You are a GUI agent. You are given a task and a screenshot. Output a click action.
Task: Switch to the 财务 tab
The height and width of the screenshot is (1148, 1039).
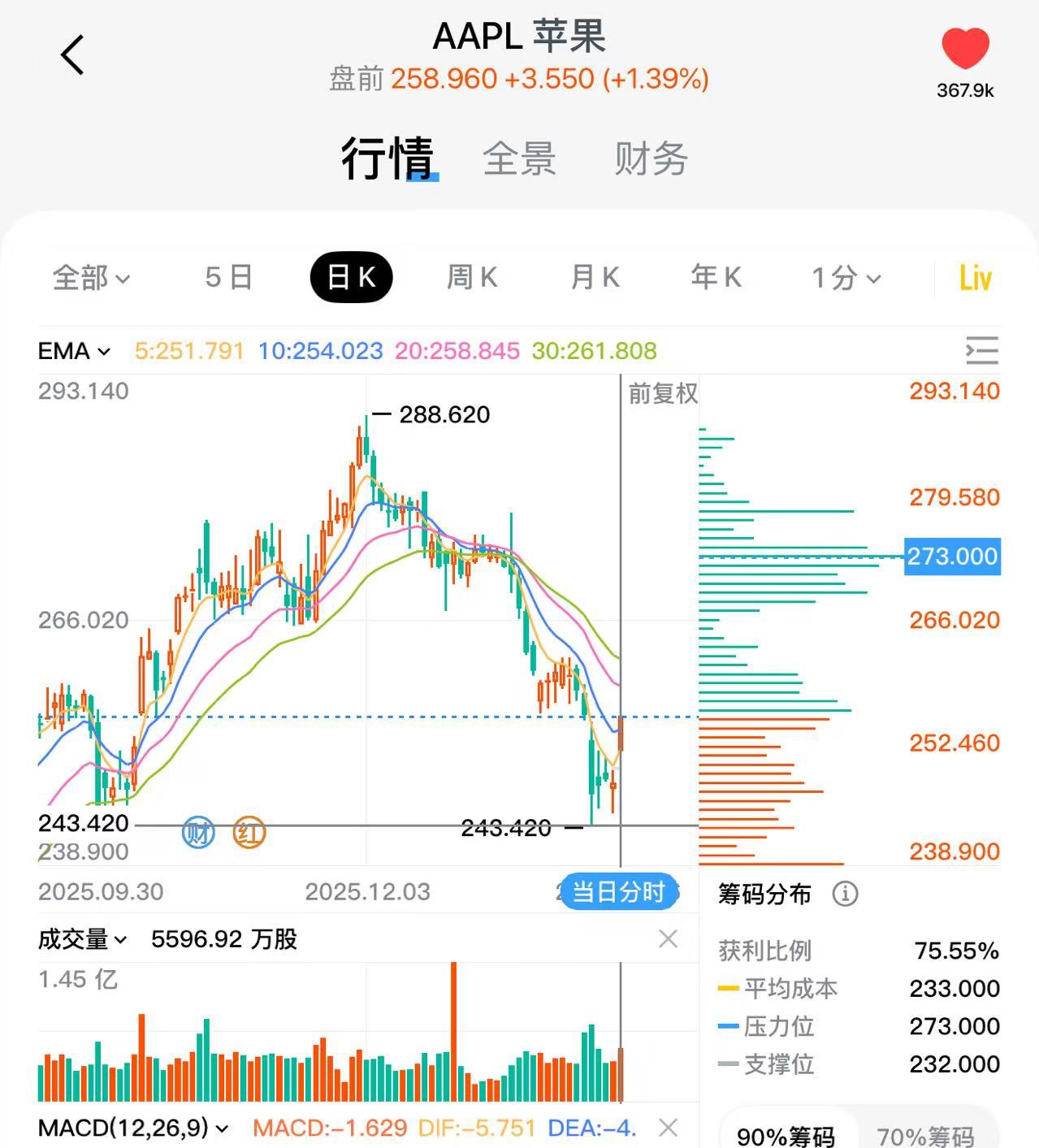click(651, 158)
